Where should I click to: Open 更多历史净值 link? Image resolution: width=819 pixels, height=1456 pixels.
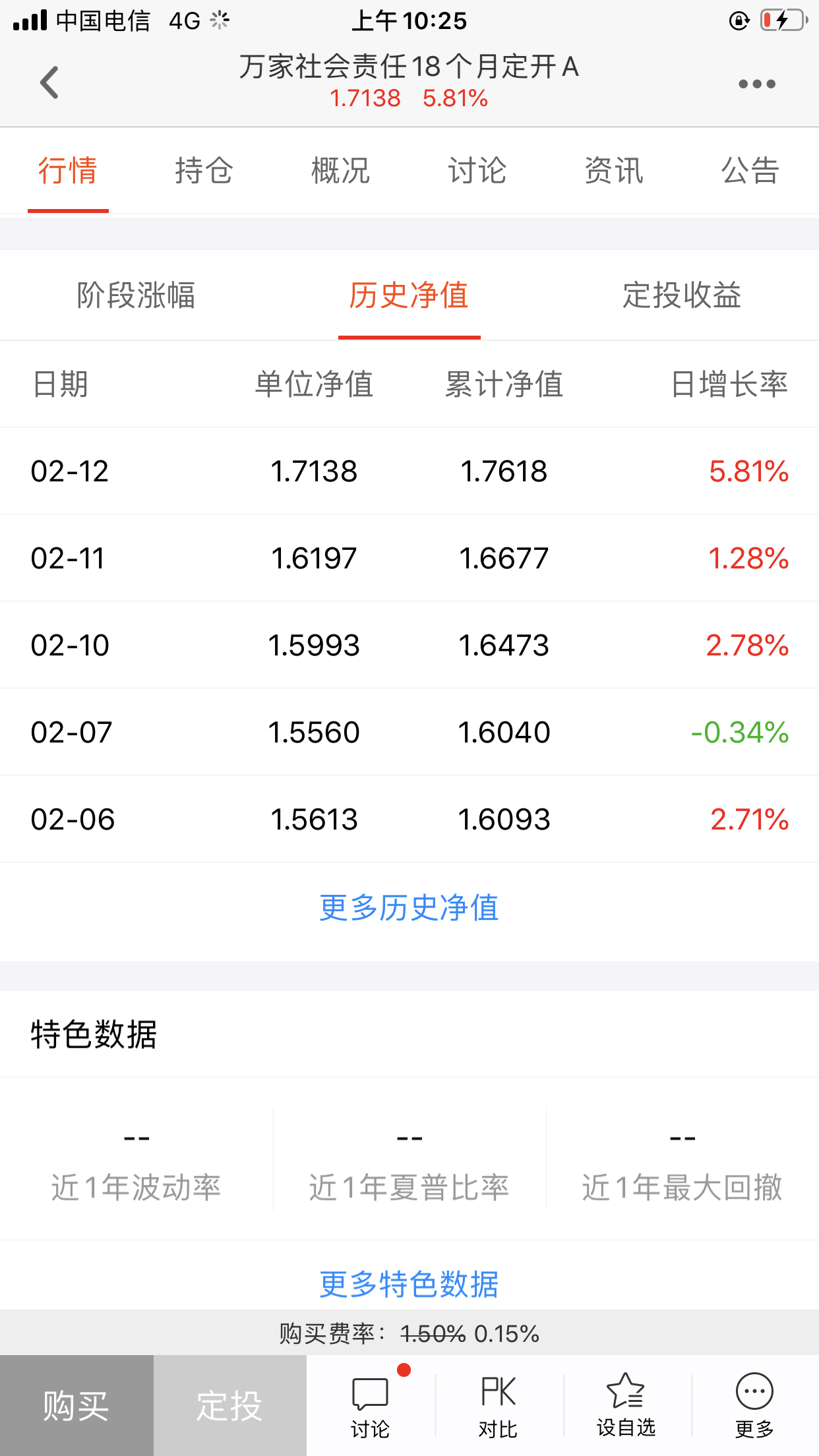[409, 908]
